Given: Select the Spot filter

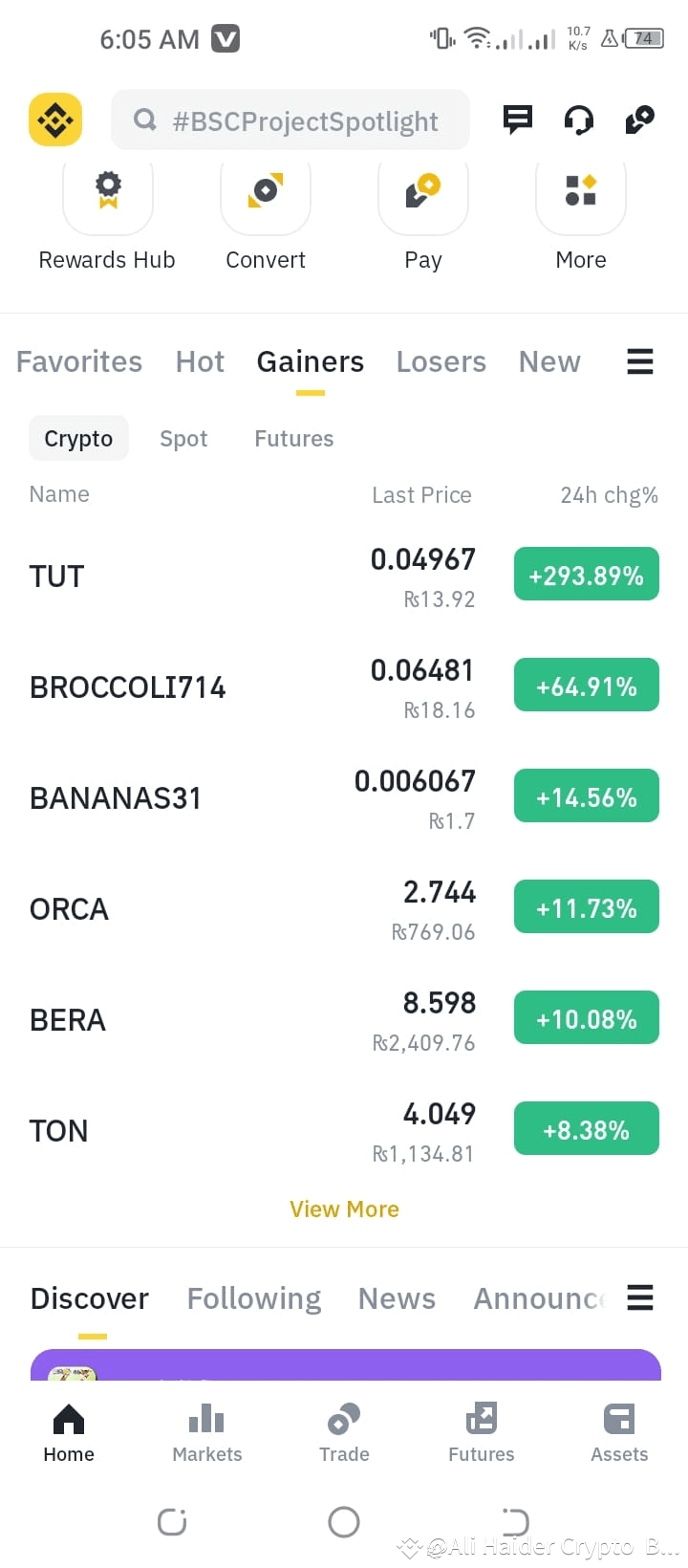Looking at the screenshot, I should 183,438.
